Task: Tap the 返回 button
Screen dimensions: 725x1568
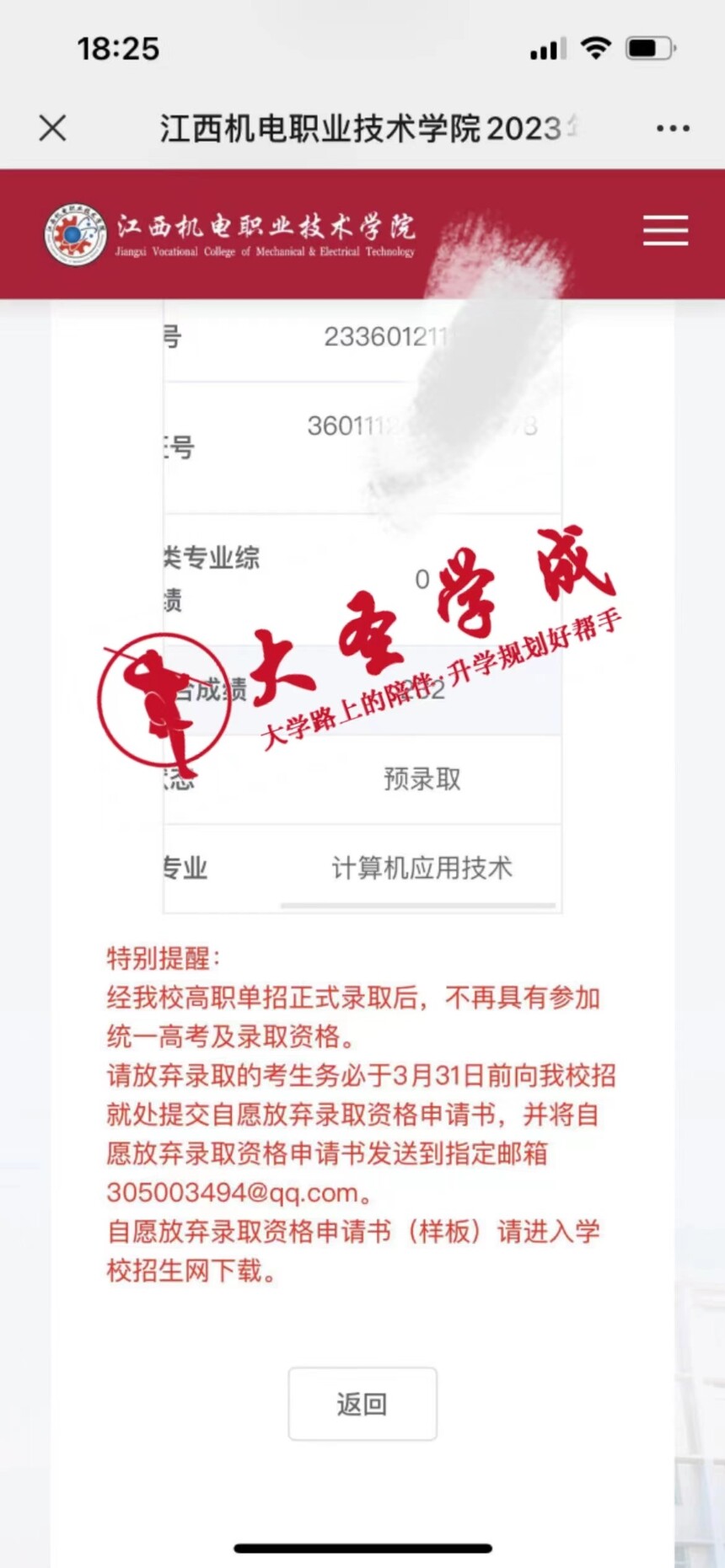Action: [x=362, y=1404]
